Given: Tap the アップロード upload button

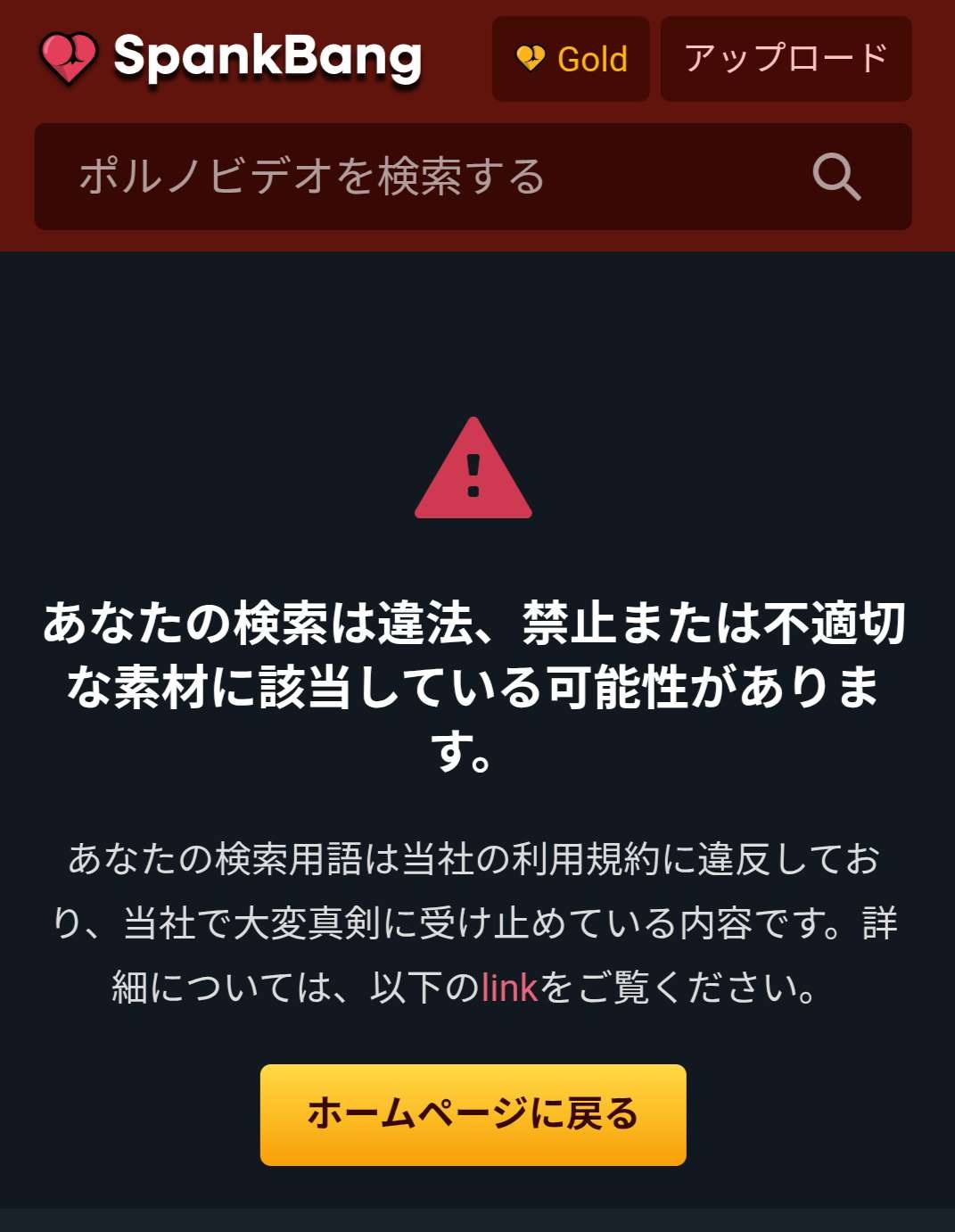Looking at the screenshot, I should (x=786, y=59).
